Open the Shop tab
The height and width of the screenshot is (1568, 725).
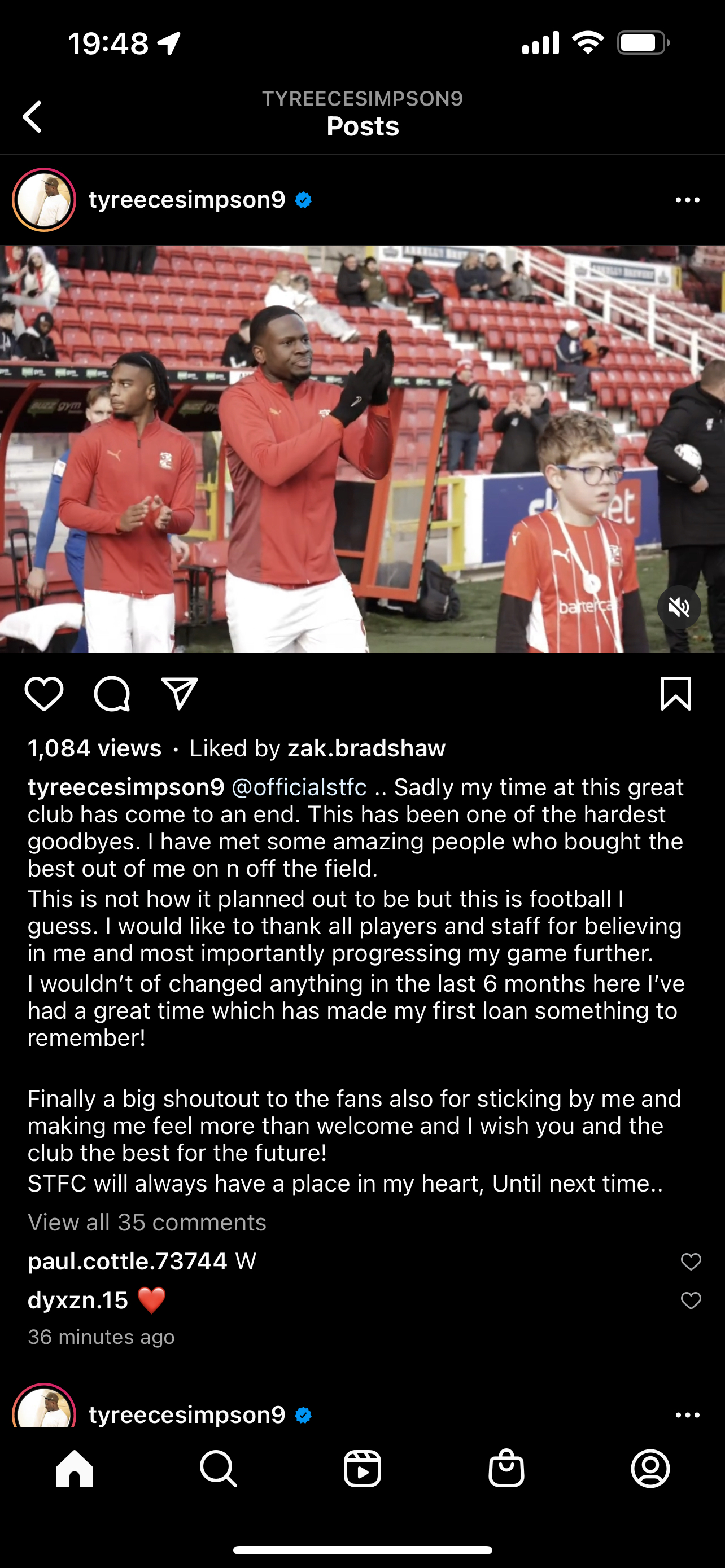[506, 1469]
